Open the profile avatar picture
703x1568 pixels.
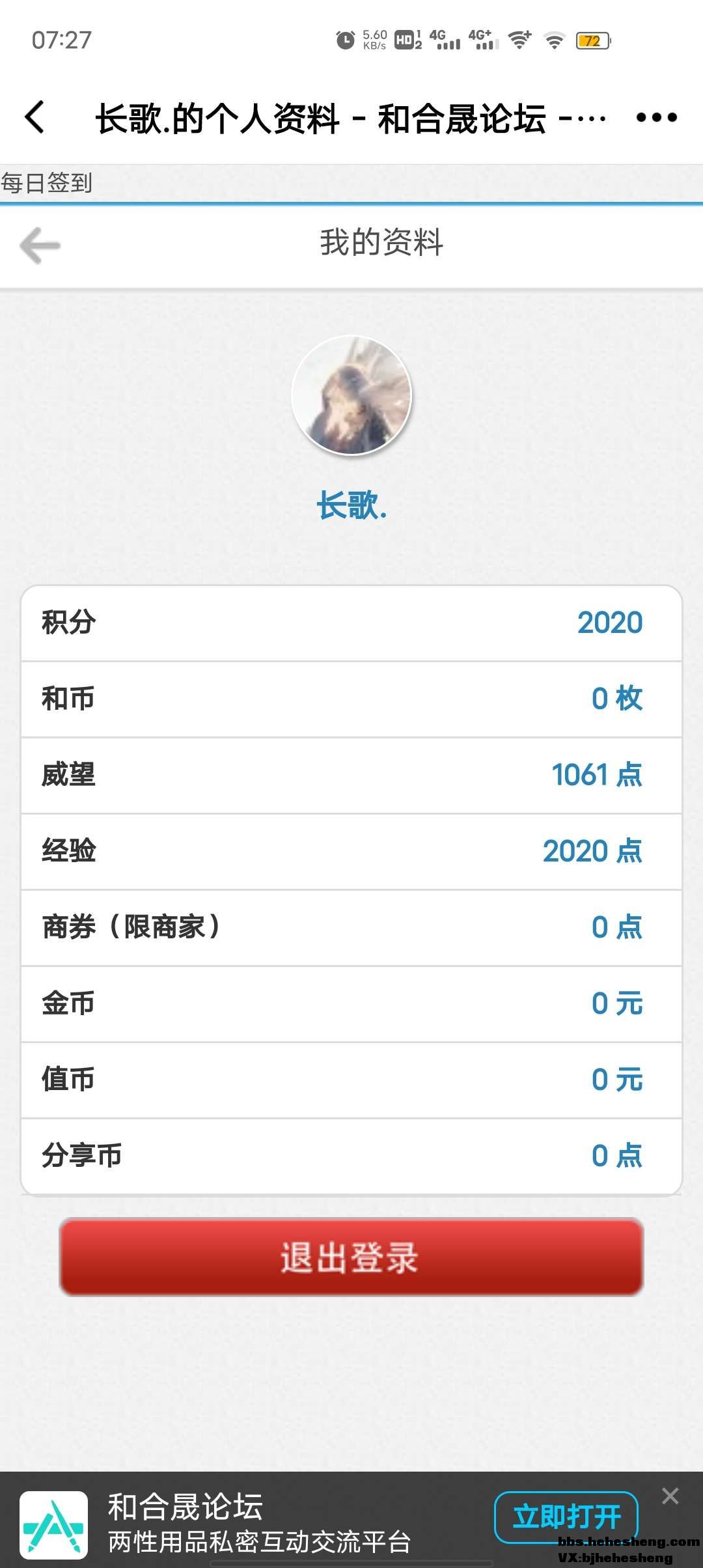tap(351, 395)
